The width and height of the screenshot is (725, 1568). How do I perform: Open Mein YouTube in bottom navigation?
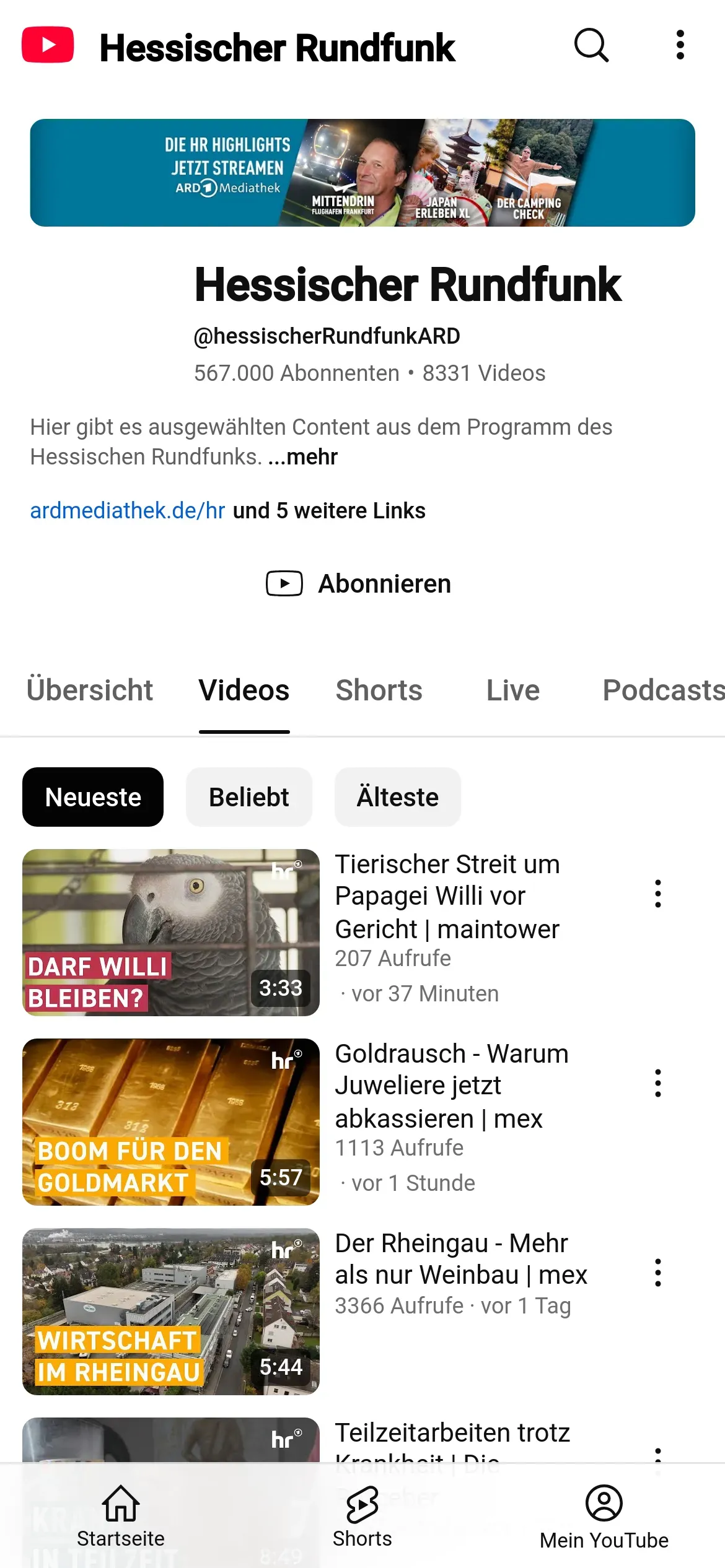604,1516
